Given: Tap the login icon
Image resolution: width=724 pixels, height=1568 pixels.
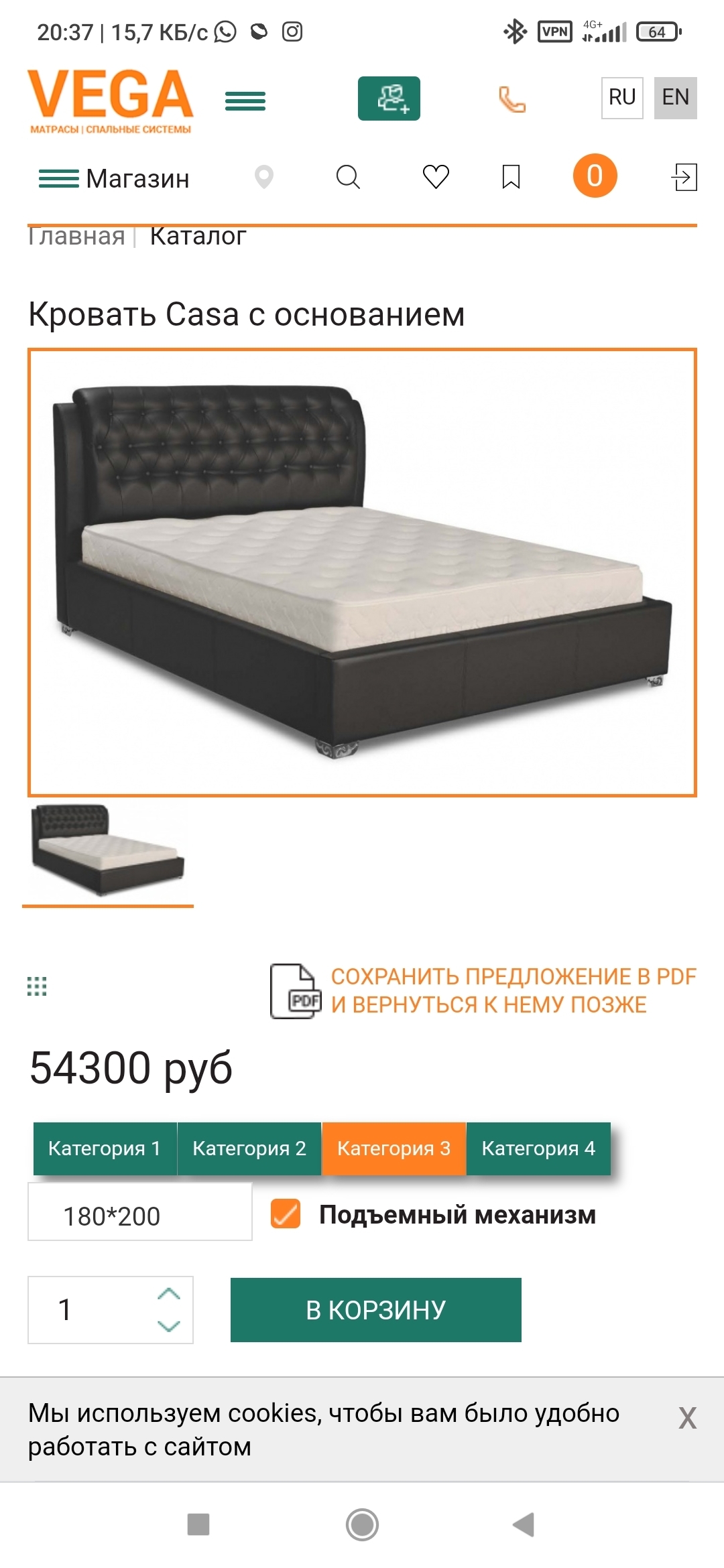Looking at the screenshot, I should click(x=684, y=177).
